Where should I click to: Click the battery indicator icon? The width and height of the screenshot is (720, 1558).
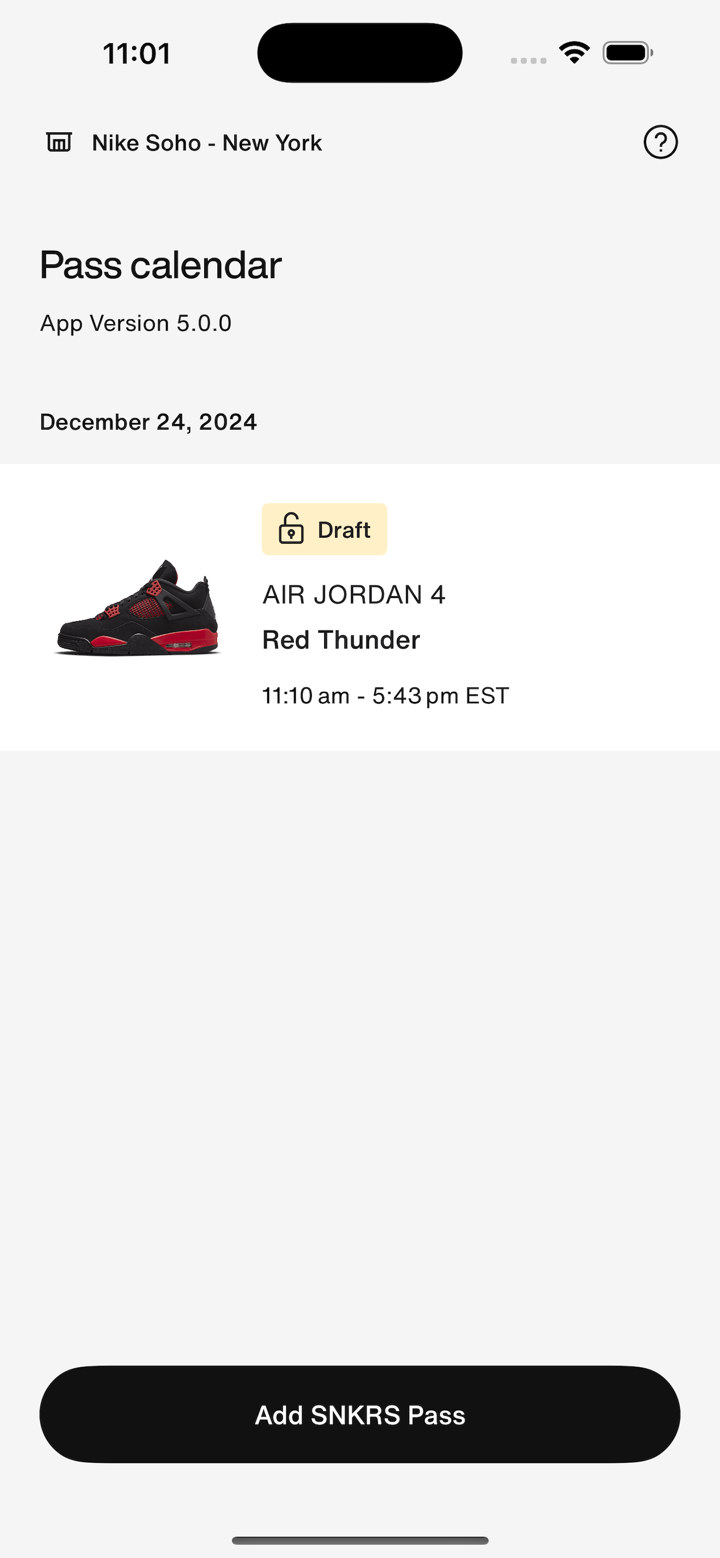627,52
